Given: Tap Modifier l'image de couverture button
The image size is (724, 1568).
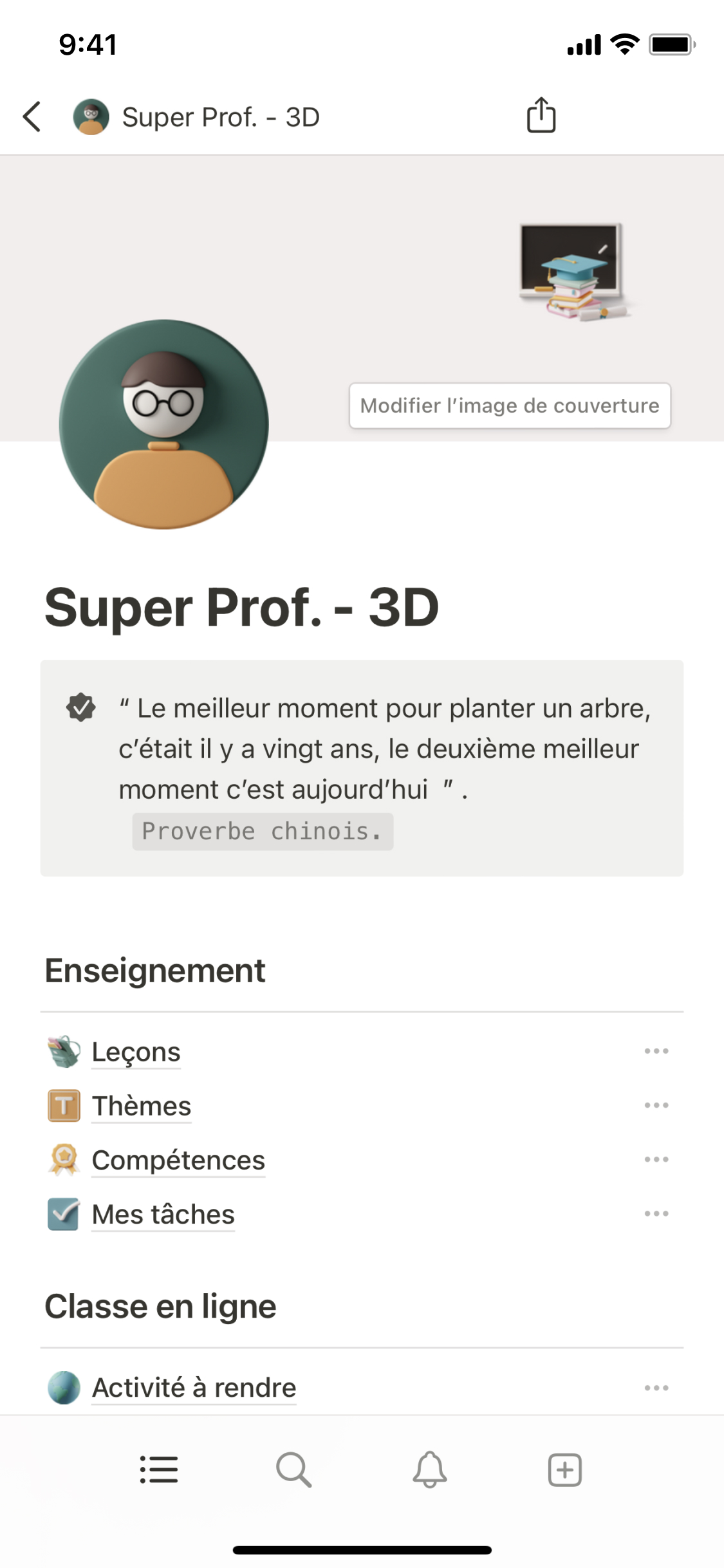Looking at the screenshot, I should [510, 406].
